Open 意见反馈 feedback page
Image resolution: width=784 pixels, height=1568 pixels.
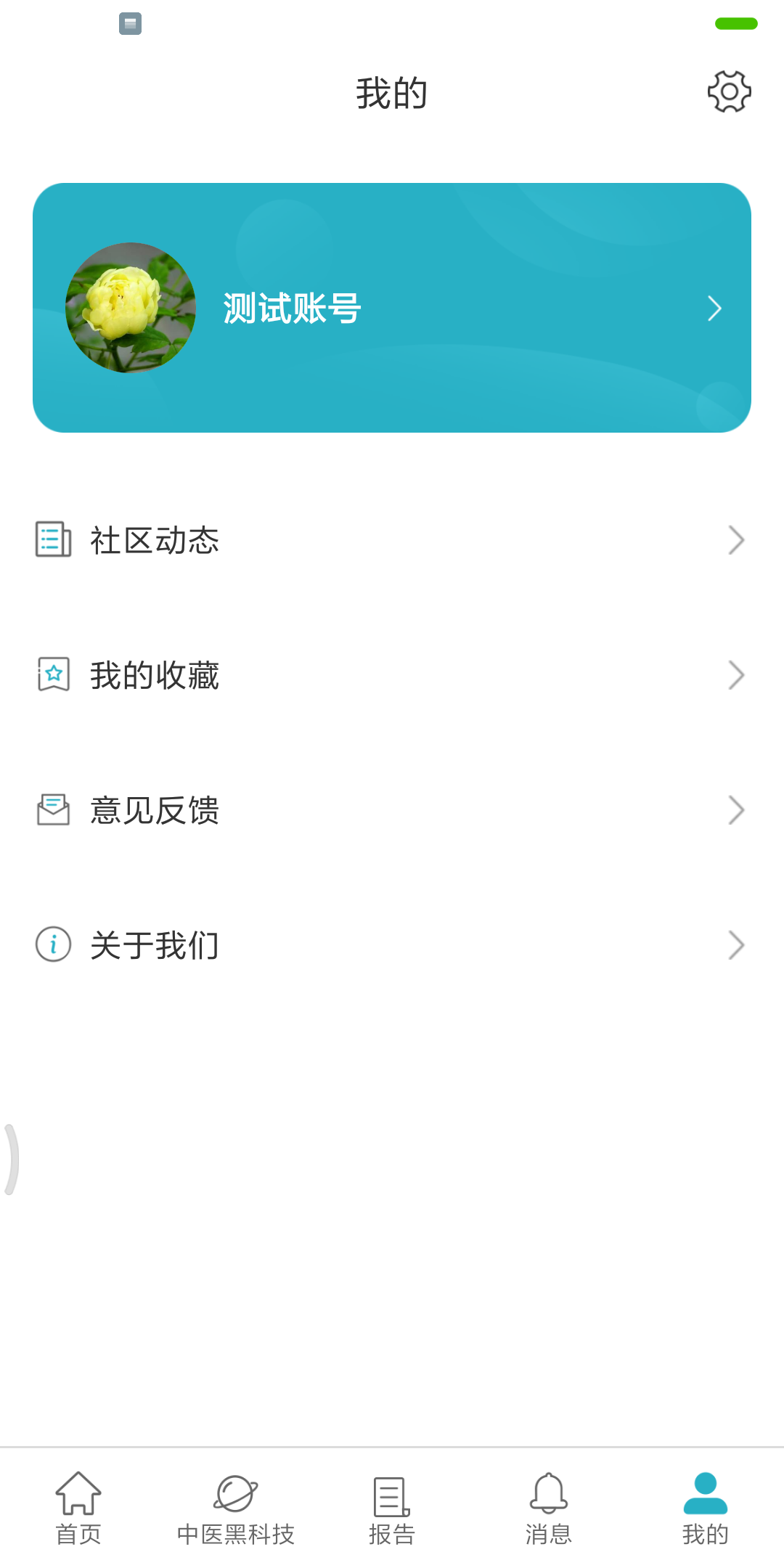tap(392, 810)
